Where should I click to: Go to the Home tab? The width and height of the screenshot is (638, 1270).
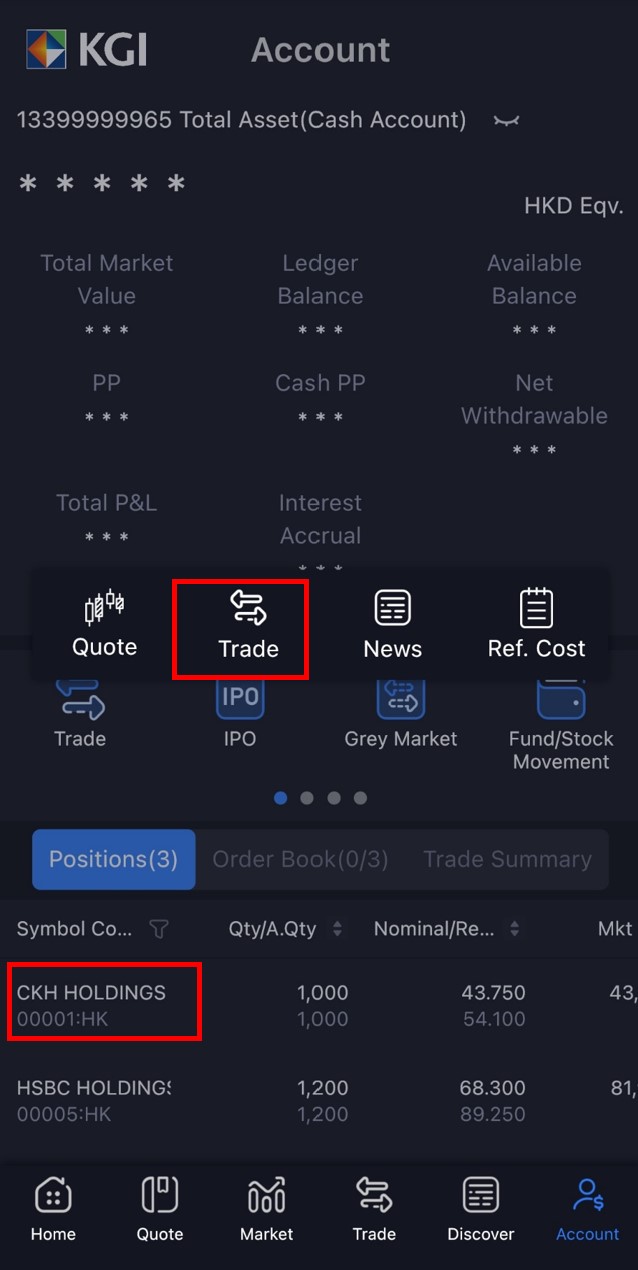point(53,1208)
